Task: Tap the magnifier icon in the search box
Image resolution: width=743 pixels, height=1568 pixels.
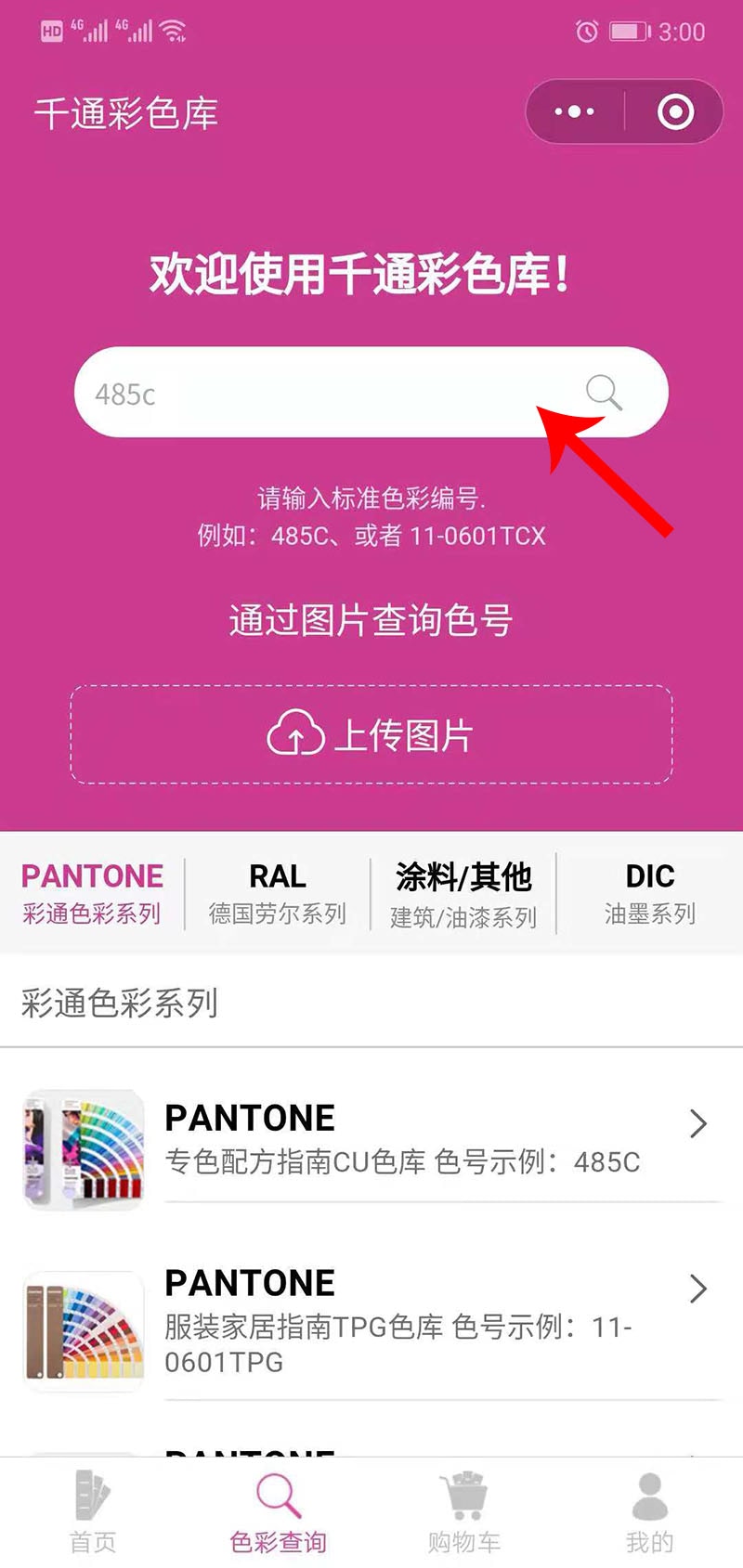Action: (604, 393)
